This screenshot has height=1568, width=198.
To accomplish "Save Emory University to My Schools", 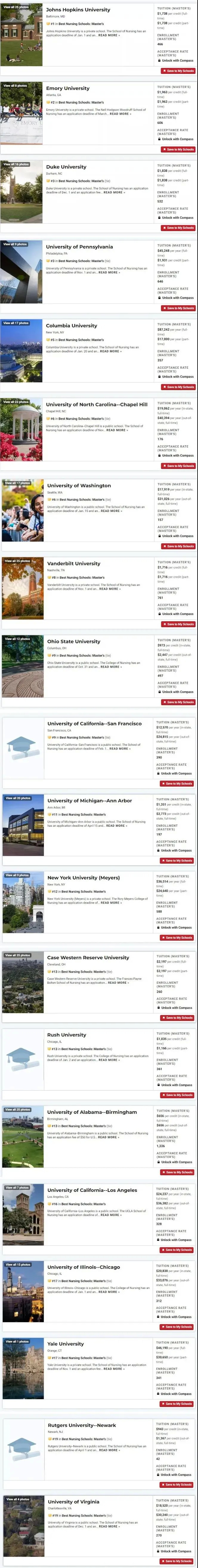I will 178,149.
